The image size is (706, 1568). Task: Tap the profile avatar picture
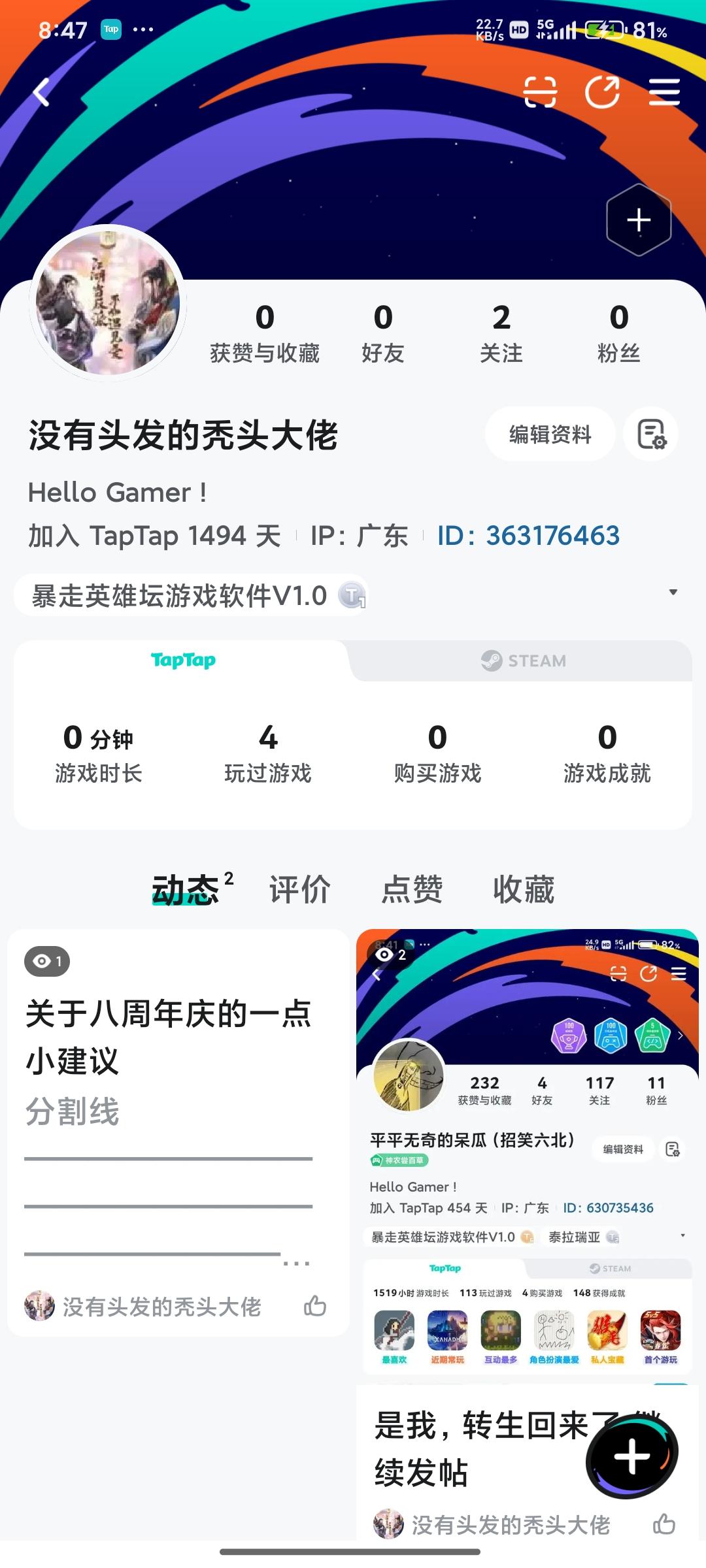click(109, 310)
